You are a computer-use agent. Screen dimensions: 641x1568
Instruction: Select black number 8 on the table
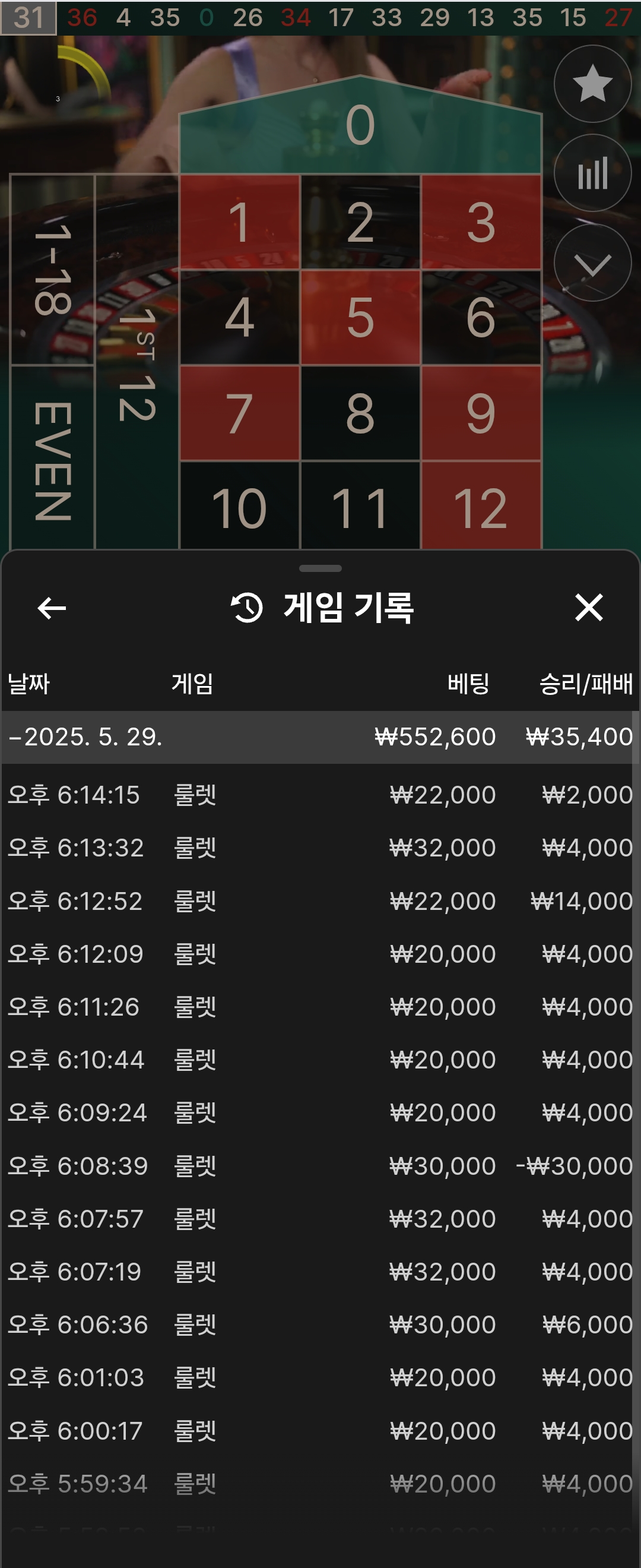(360, 413)
